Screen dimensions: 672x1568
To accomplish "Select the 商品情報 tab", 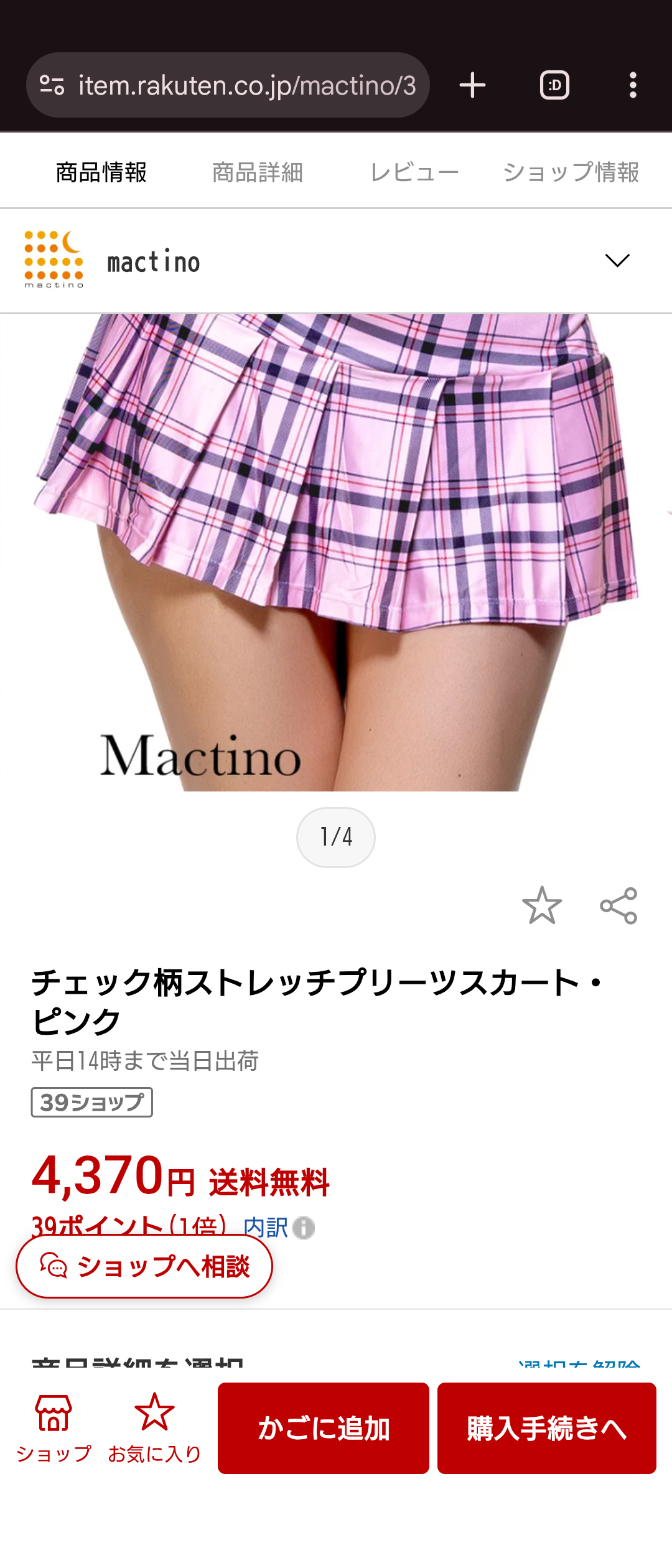I will point(101,172).
